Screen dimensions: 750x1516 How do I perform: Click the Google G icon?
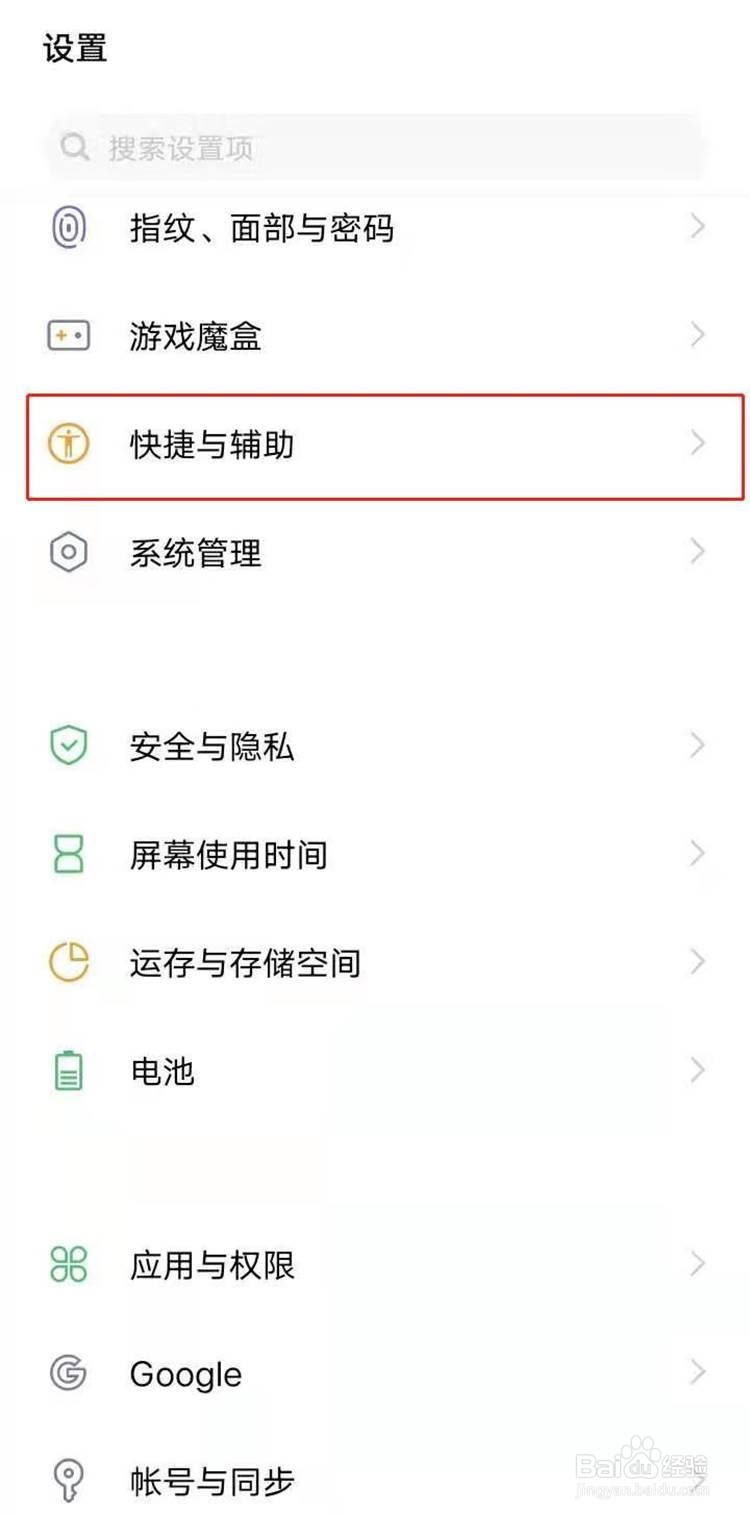click(x=68, y=1374)
